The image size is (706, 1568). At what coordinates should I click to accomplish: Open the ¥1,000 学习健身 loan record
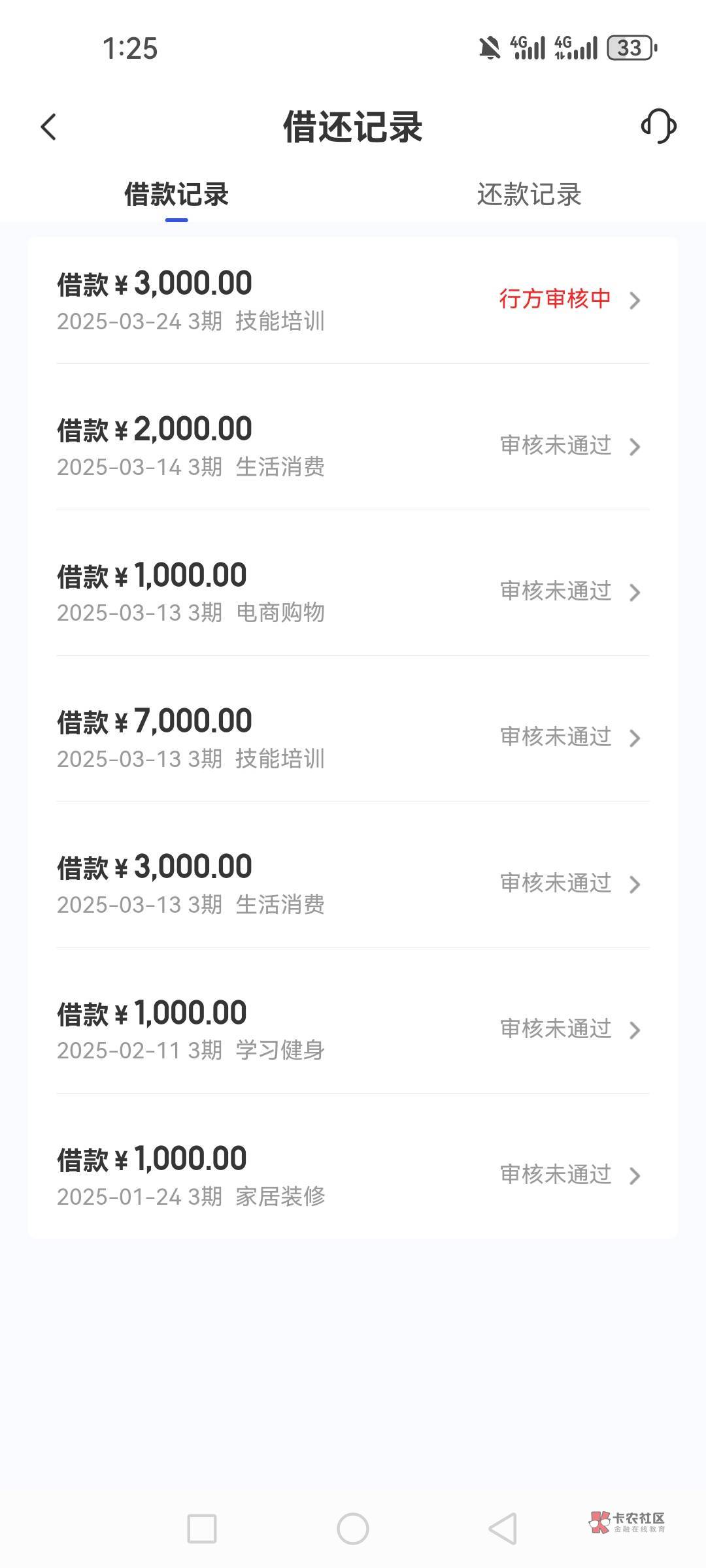353,1030
